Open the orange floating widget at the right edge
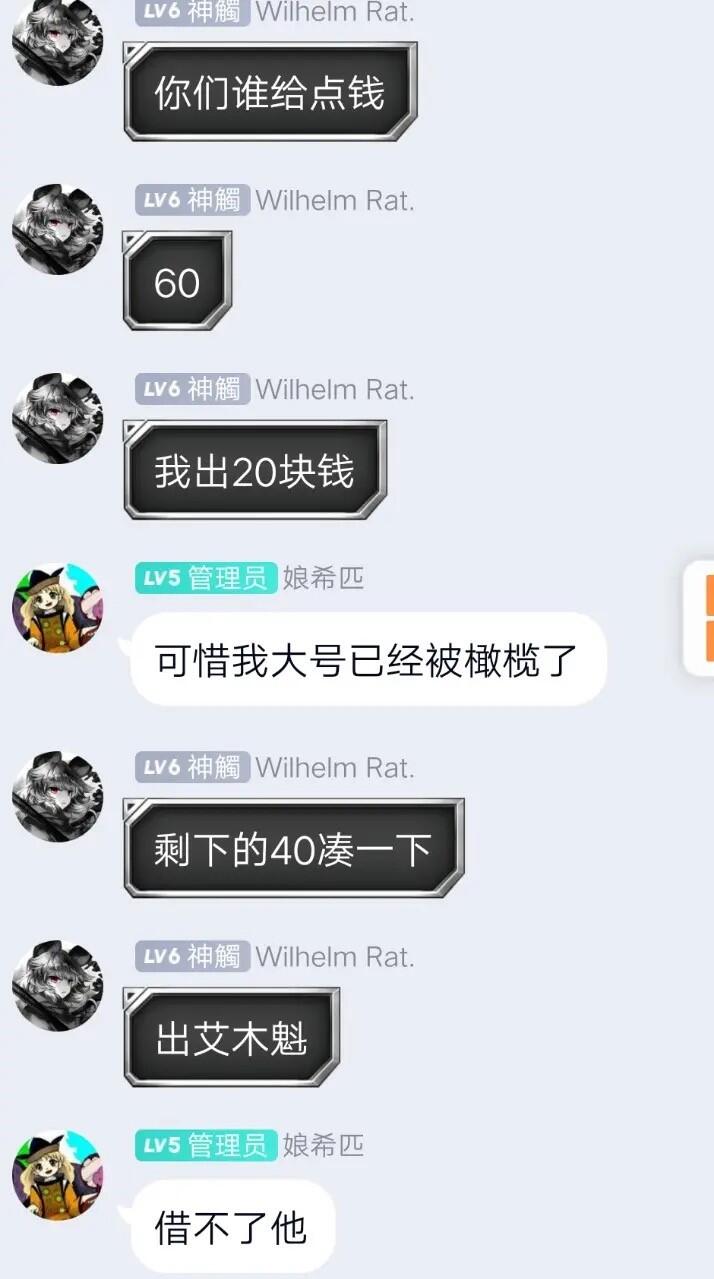The width and height of the screenshot is (714, 1279). pyautogui.click(x=699, y=618)
